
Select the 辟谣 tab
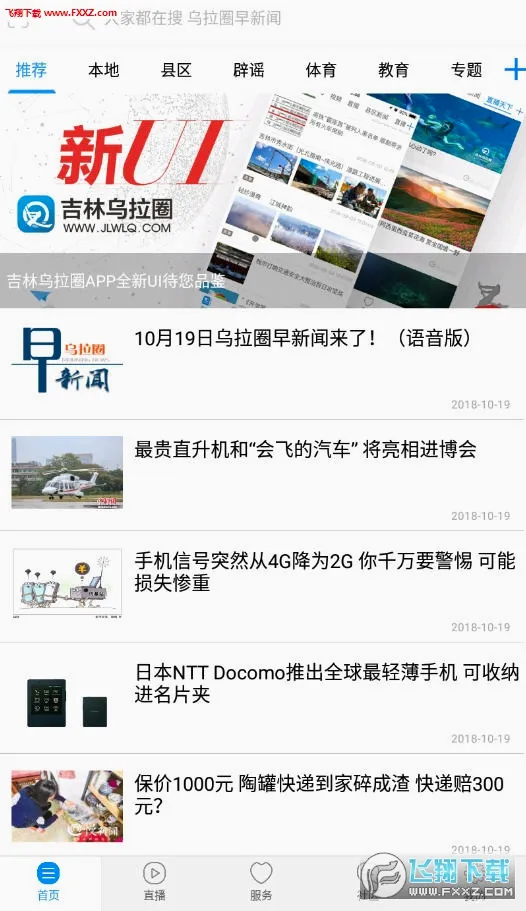(249, 70)
